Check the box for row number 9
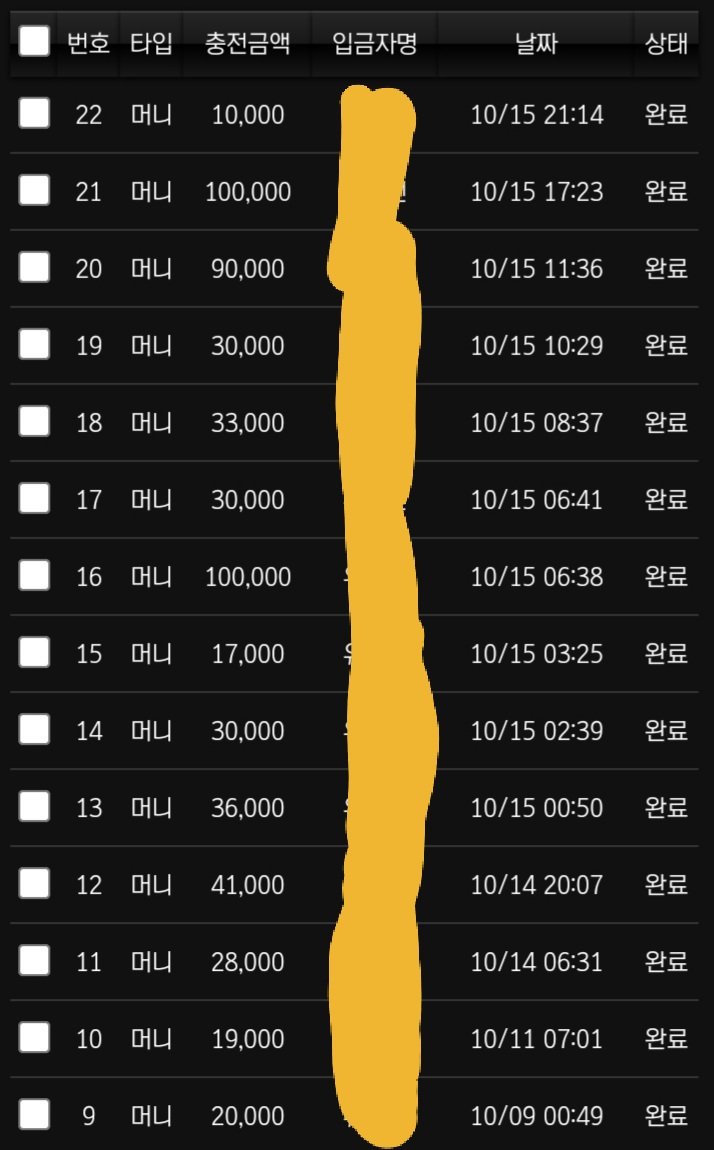This screenshot has width=714, height=1150. coord(34,1114)
